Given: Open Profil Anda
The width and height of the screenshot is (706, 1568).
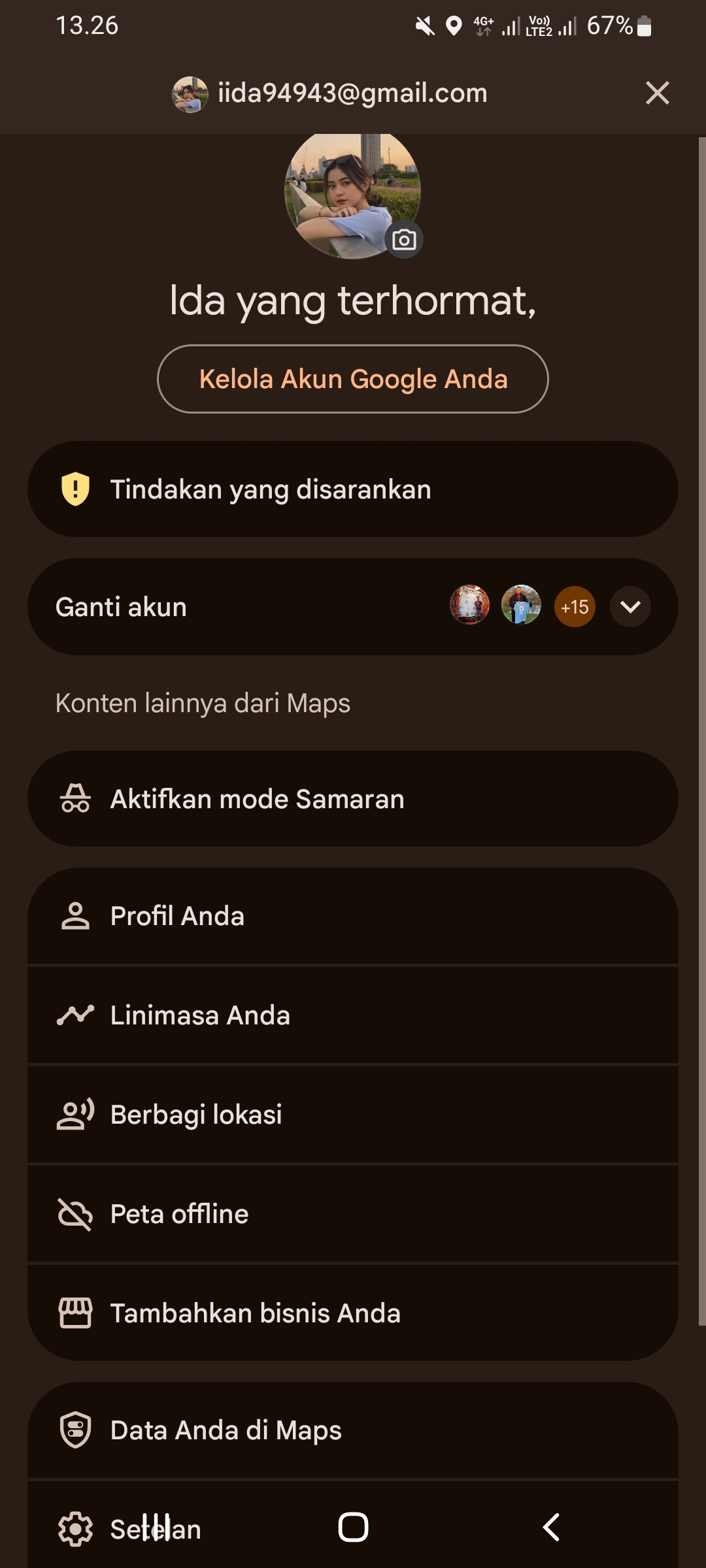Looking at the screenshot, I should (x=353, y=916).
